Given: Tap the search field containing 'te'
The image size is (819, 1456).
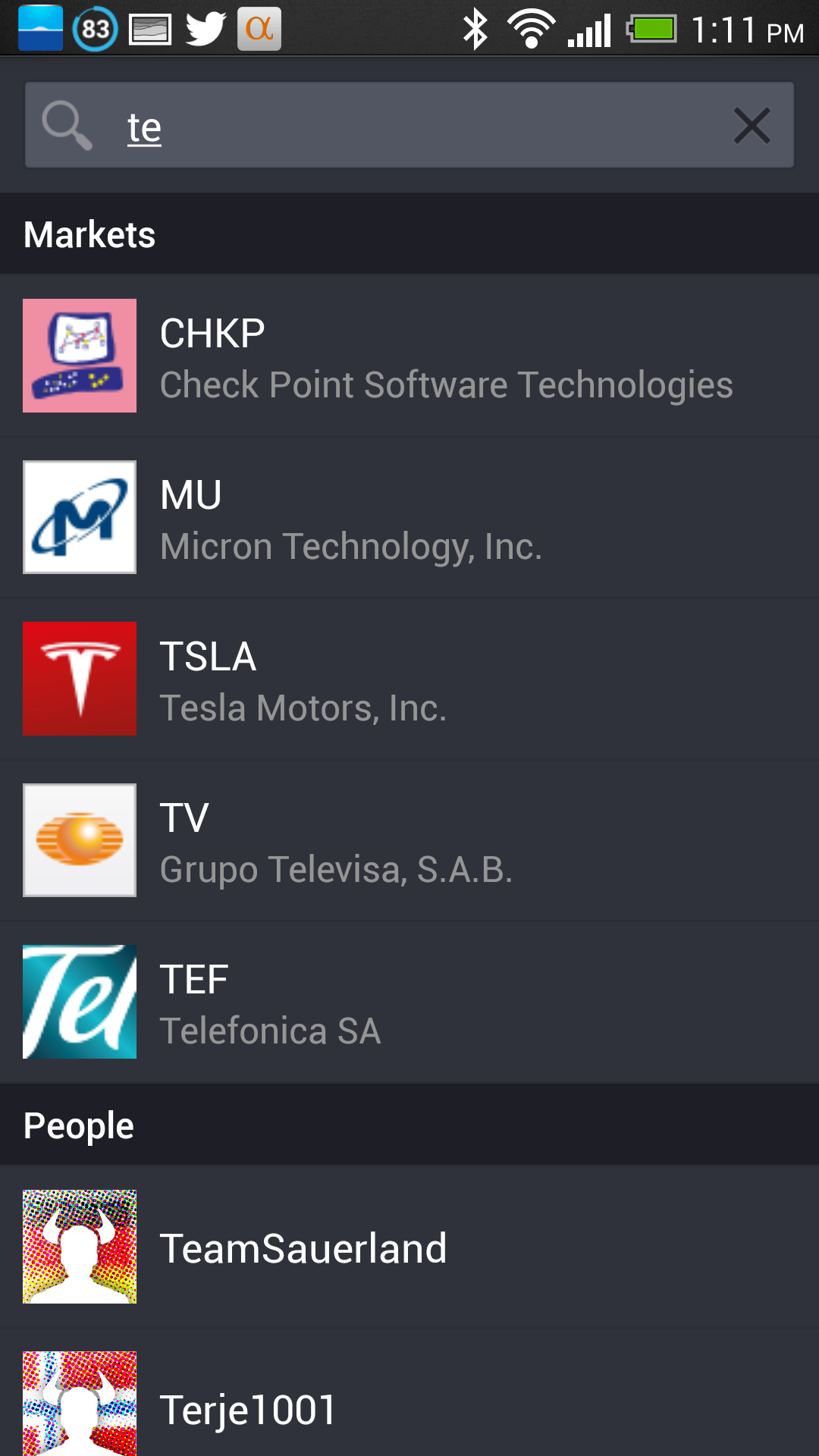Looking at the screenshot, I should pos(409,125).
